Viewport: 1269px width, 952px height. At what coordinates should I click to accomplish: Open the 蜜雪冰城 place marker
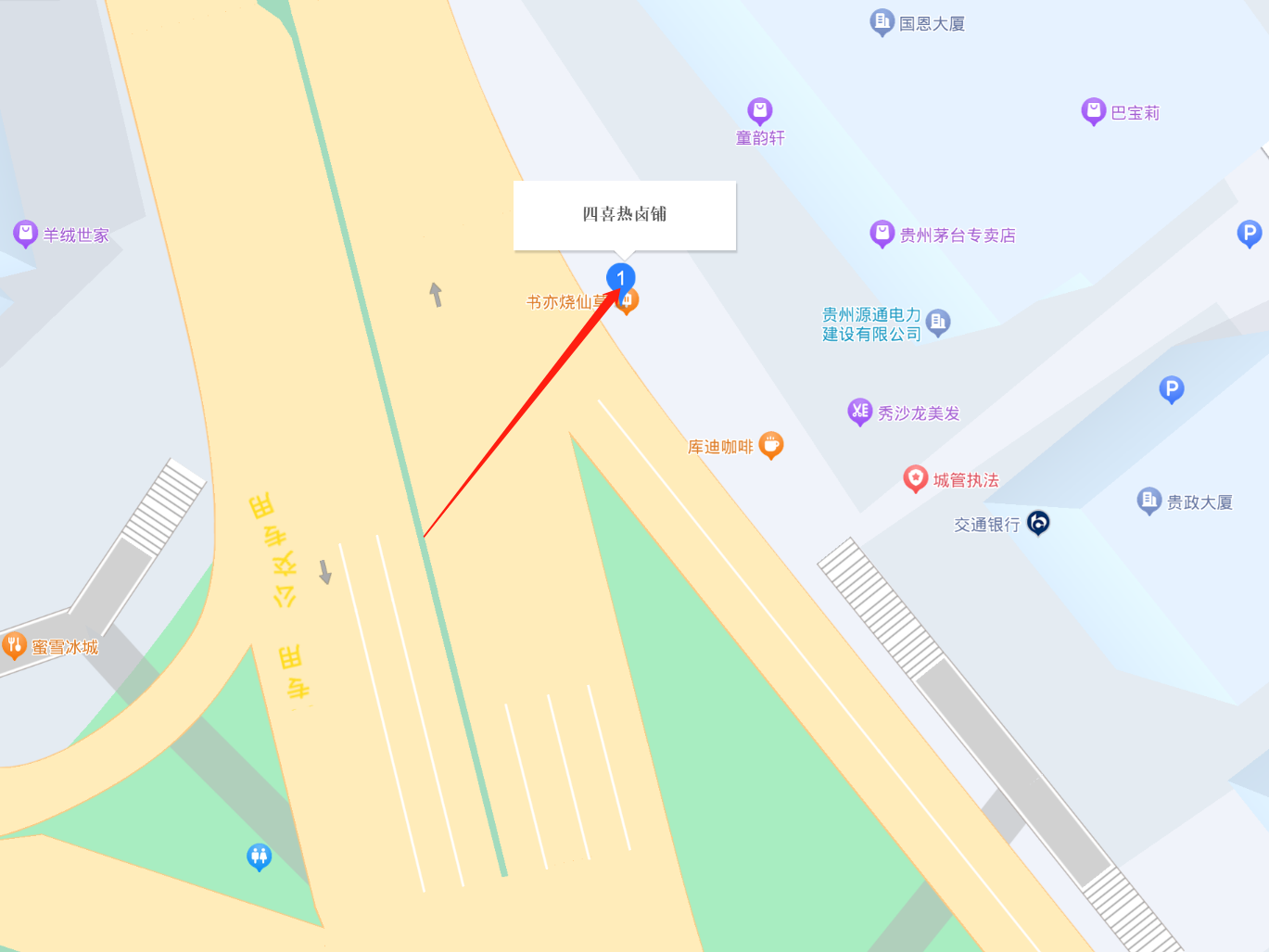14,646
